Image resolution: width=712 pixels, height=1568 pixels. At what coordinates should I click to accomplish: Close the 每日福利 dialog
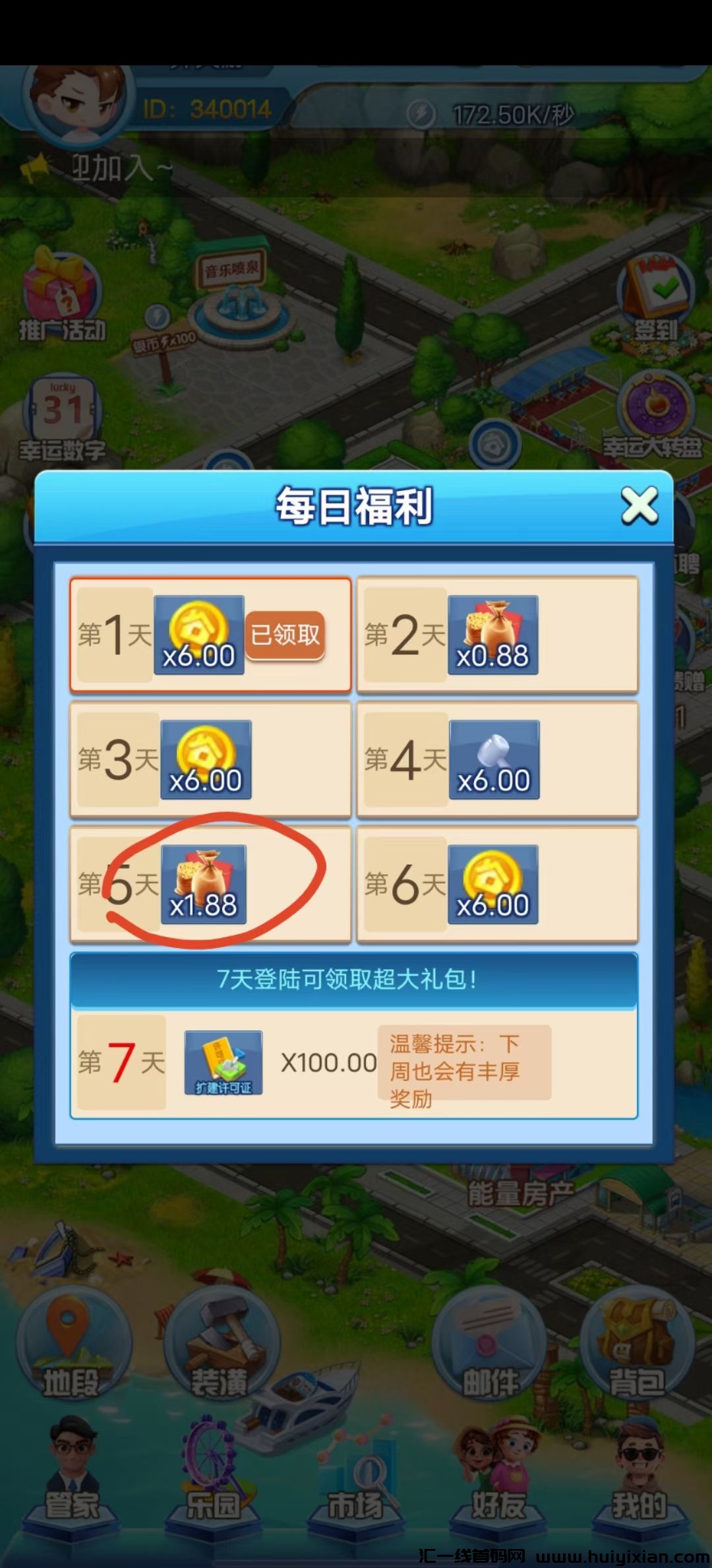tap(639, 507)
